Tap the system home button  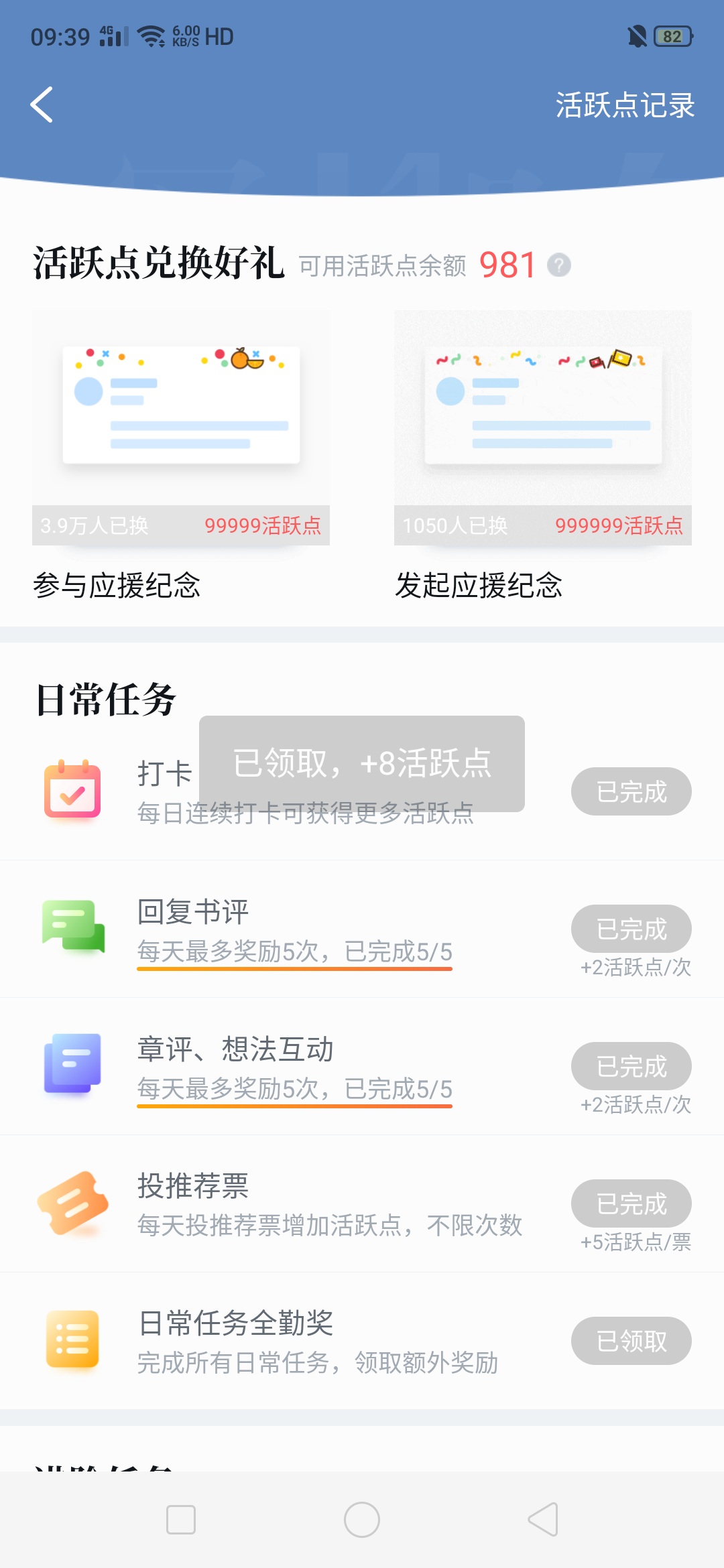point(362,1520)
